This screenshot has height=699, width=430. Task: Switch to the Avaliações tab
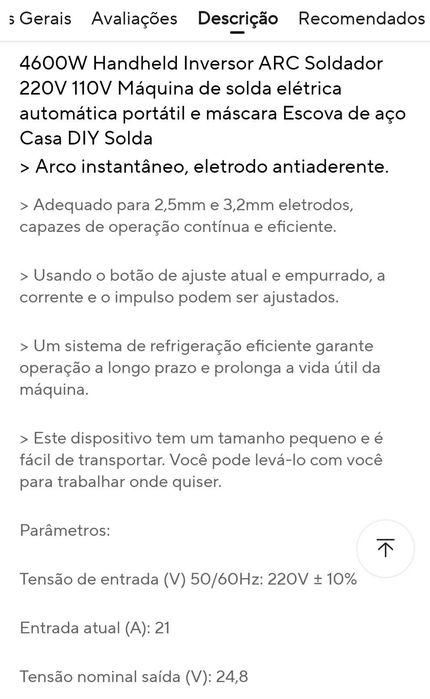pos(134,19)
